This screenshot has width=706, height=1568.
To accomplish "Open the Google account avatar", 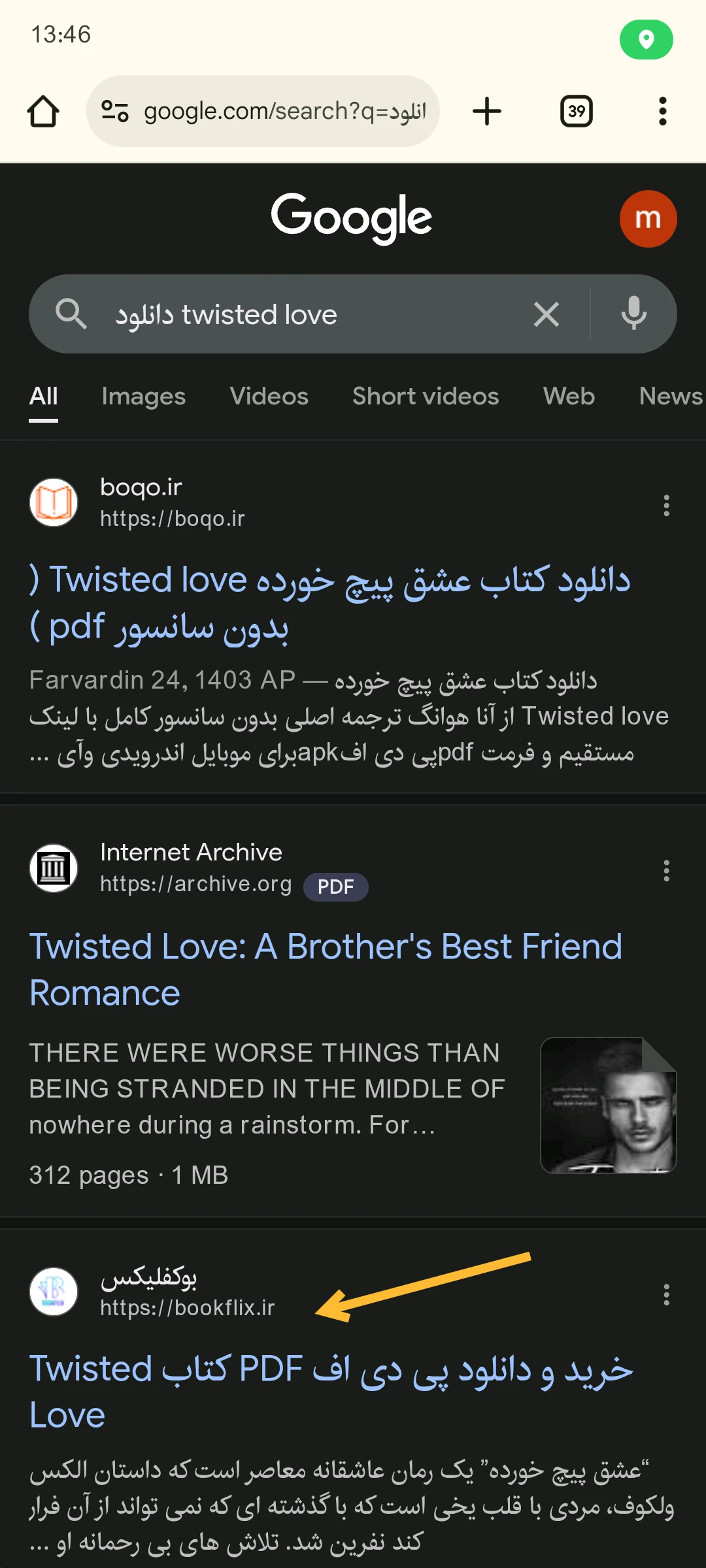I will tap(648, 219).
